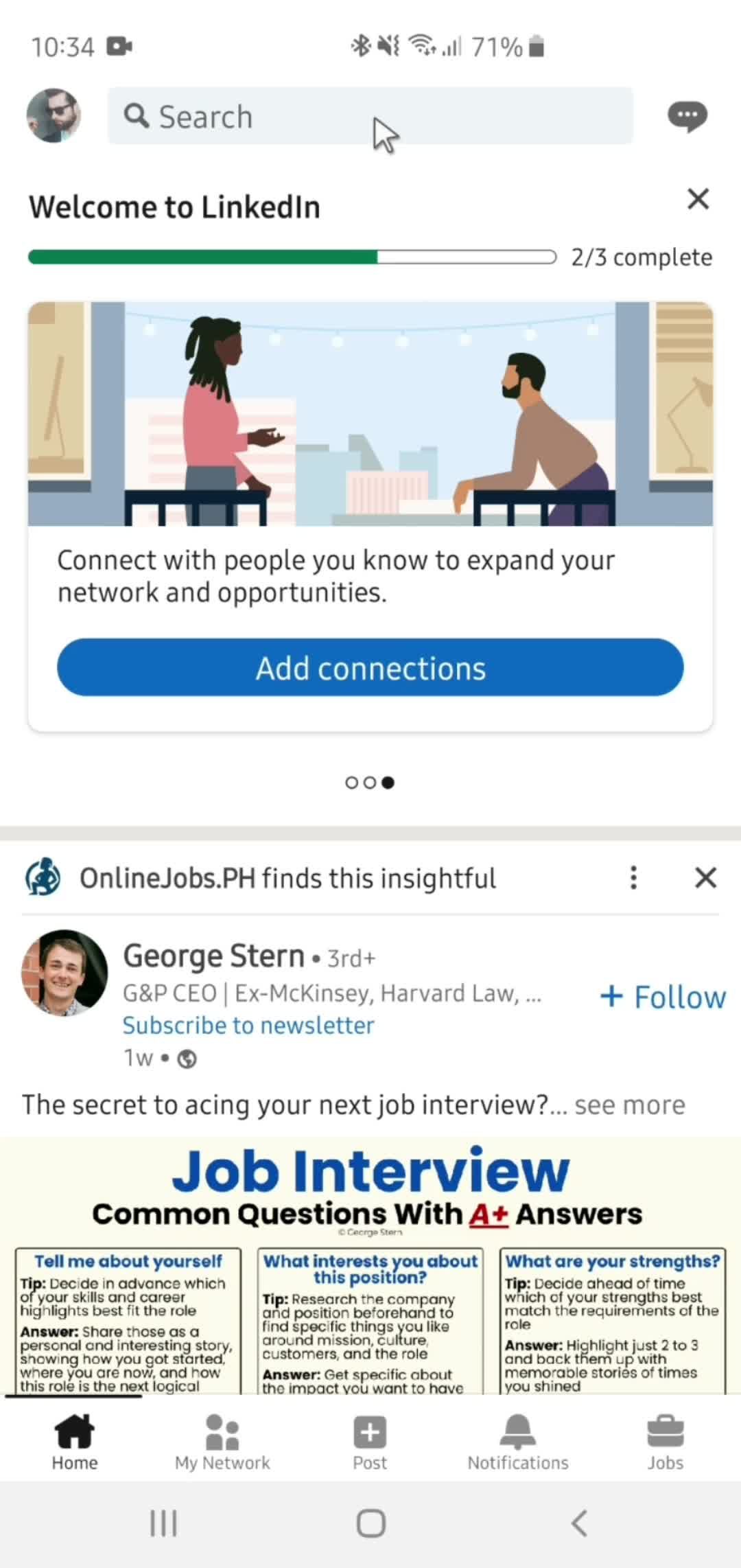Hide the OnlineJobs.PH insightful post
This screenshot has width=741, height=1568.
(x=705, y=877)
